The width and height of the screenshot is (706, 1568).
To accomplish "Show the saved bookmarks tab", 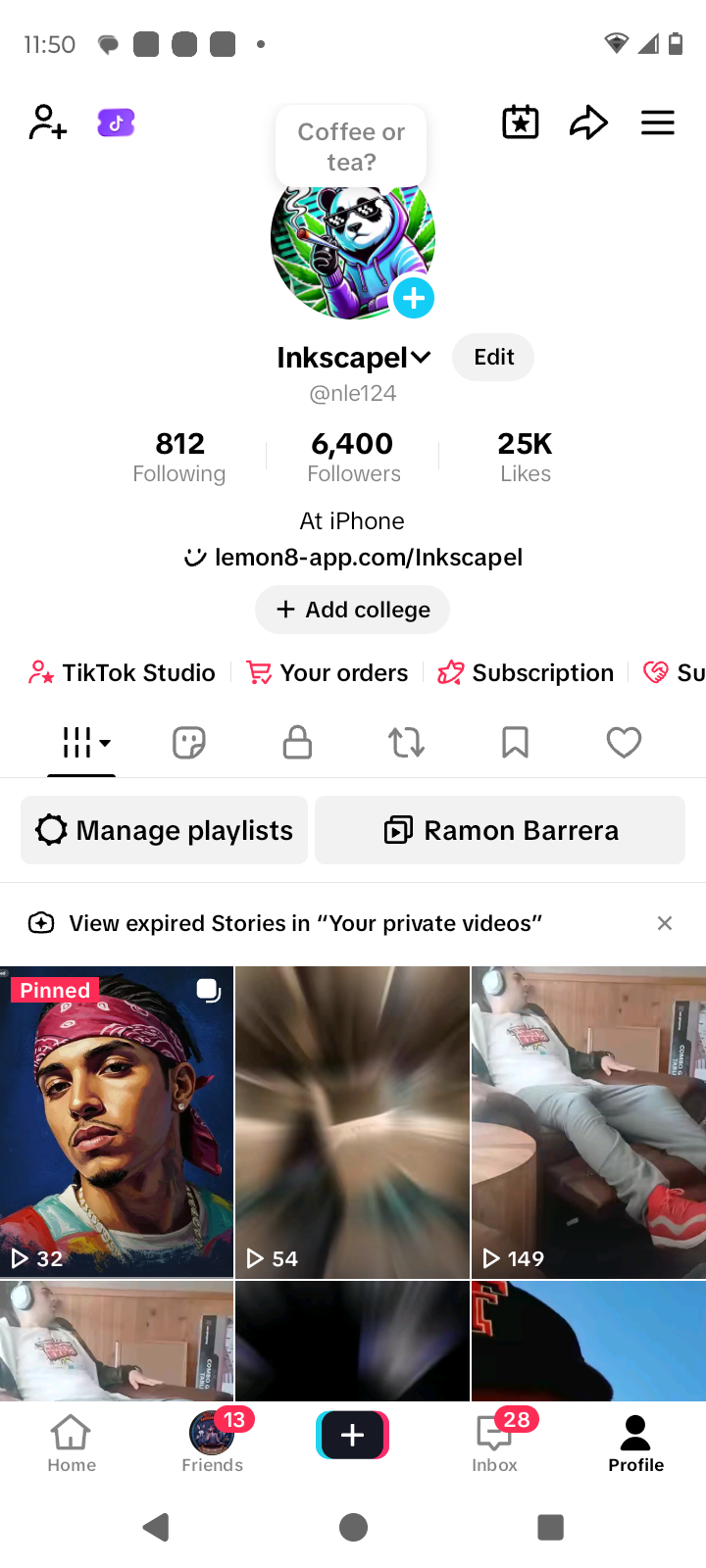I will tap(515, 743).
